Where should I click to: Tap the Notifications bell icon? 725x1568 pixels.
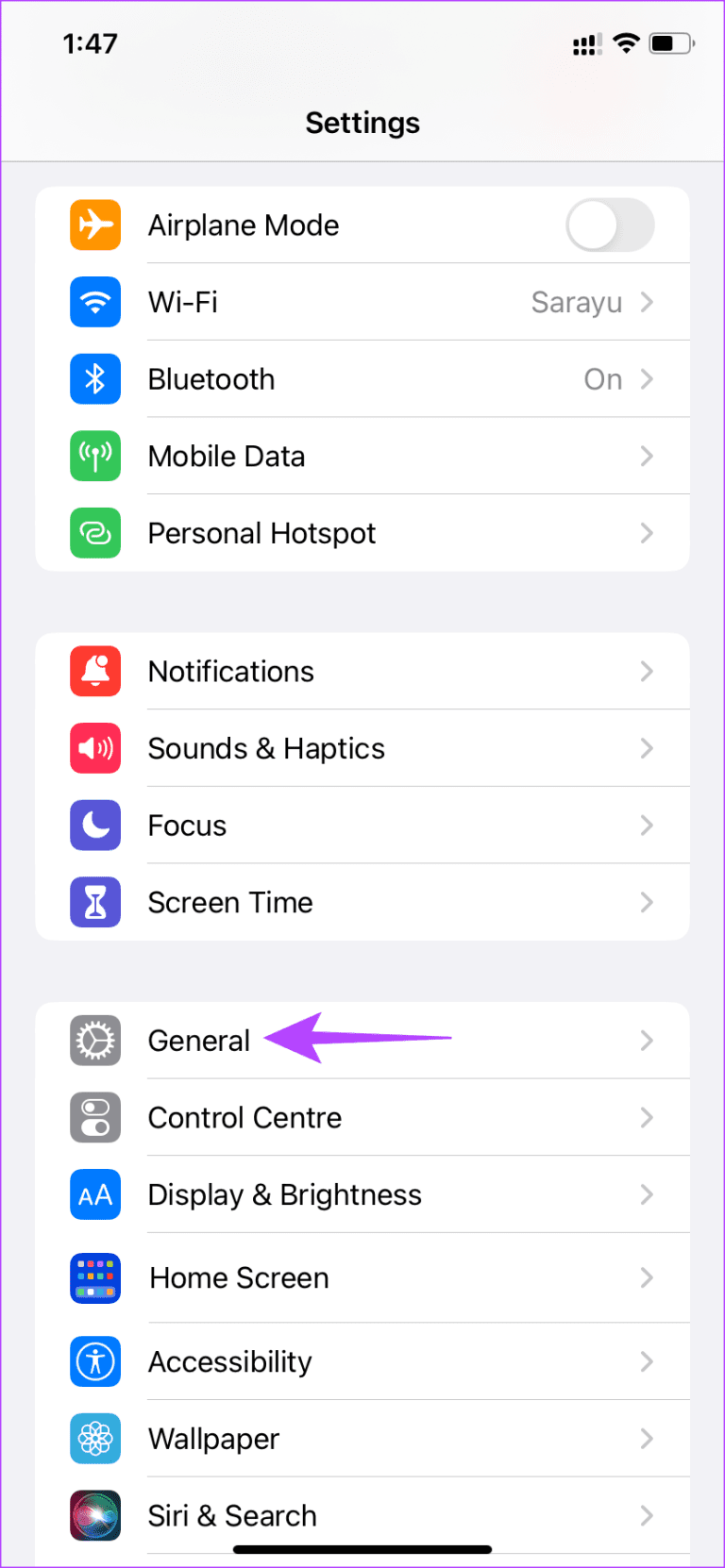94,671
